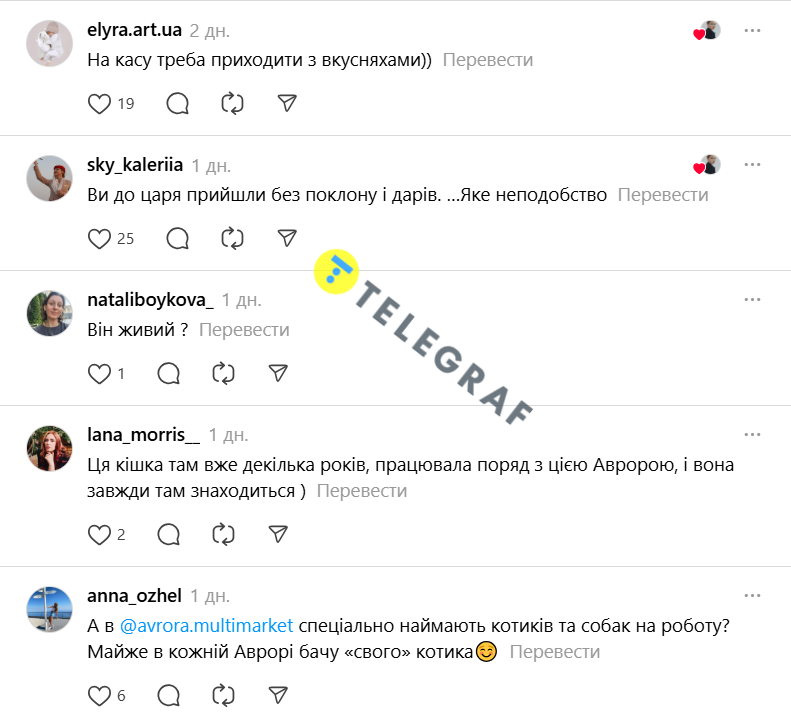This screenshot has height=721, width=791.
Task: Repost elyra.art.ua's comment
Action: (232, 104)
